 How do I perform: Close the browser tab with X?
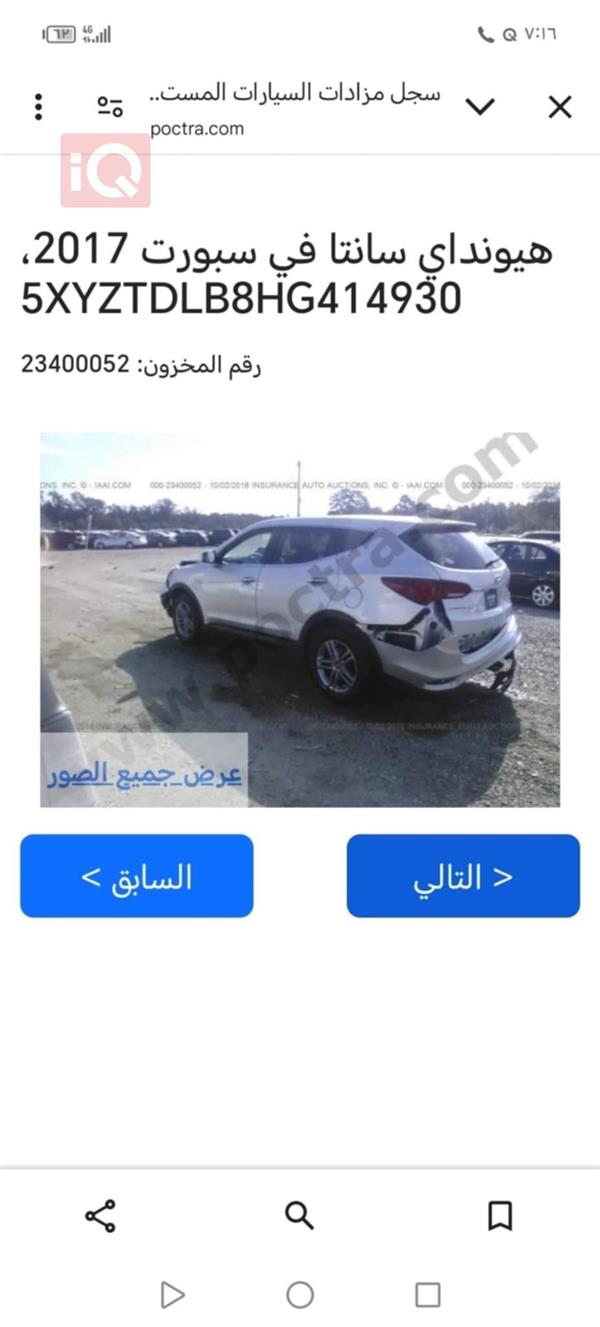tap(560, 107)
